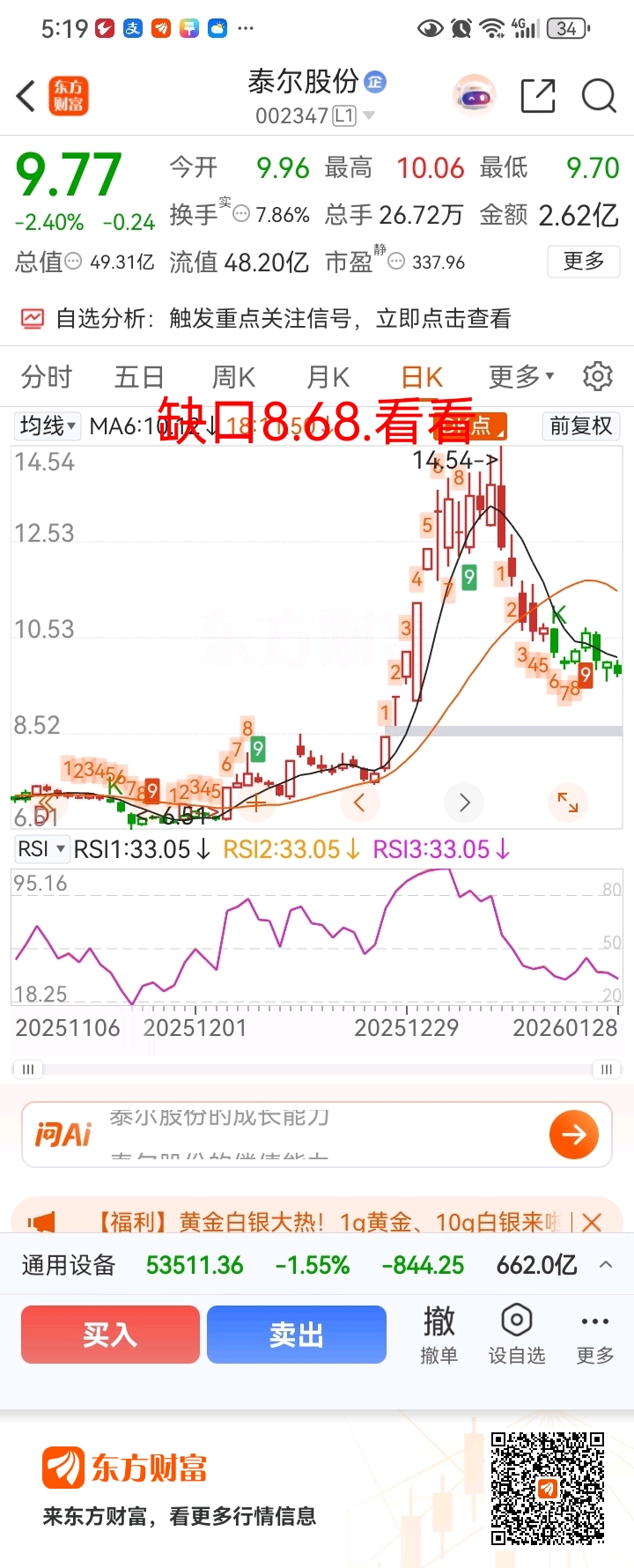
Task: Expand the K-line chart to fullscreen
Action: click(568, 802)
